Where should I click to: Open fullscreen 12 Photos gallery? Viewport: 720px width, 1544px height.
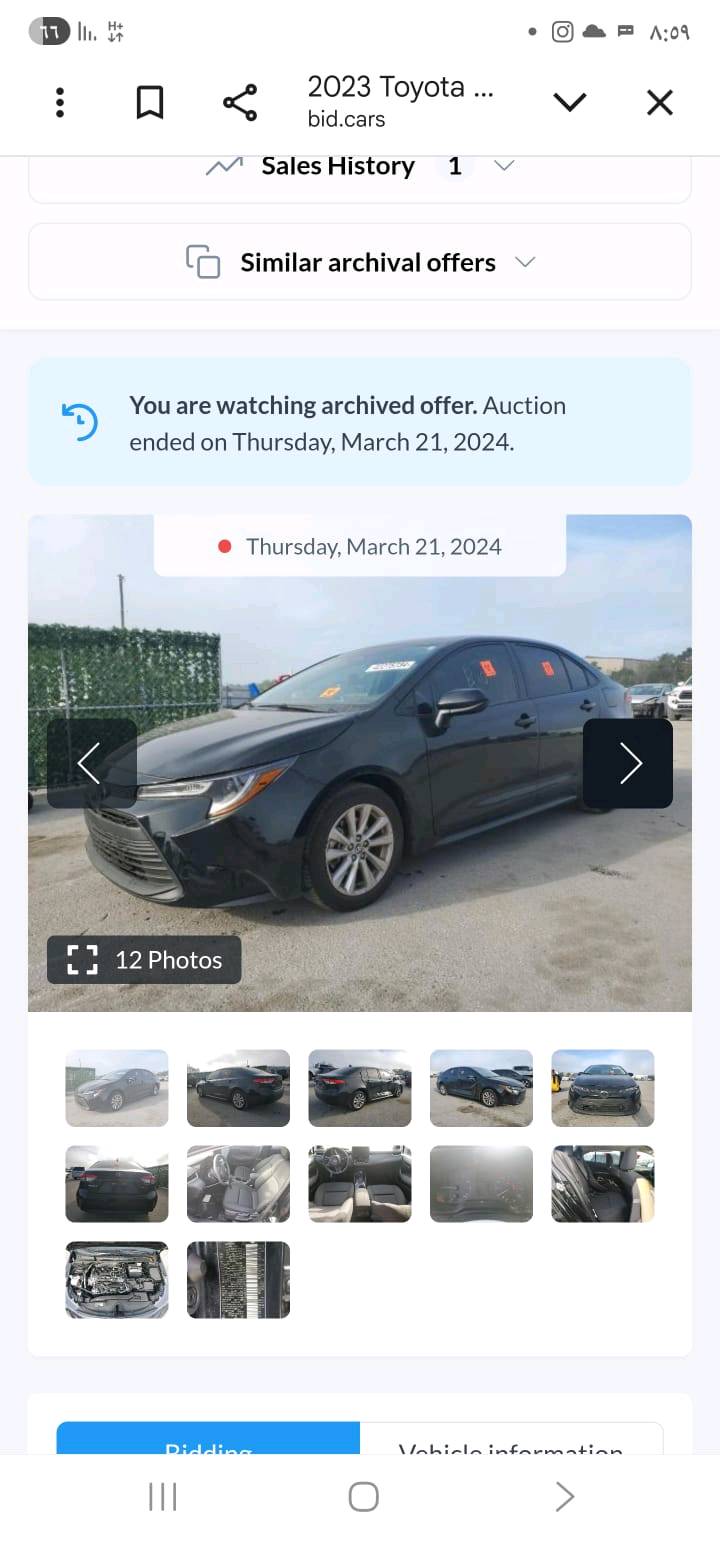click(x=144, y=960)
